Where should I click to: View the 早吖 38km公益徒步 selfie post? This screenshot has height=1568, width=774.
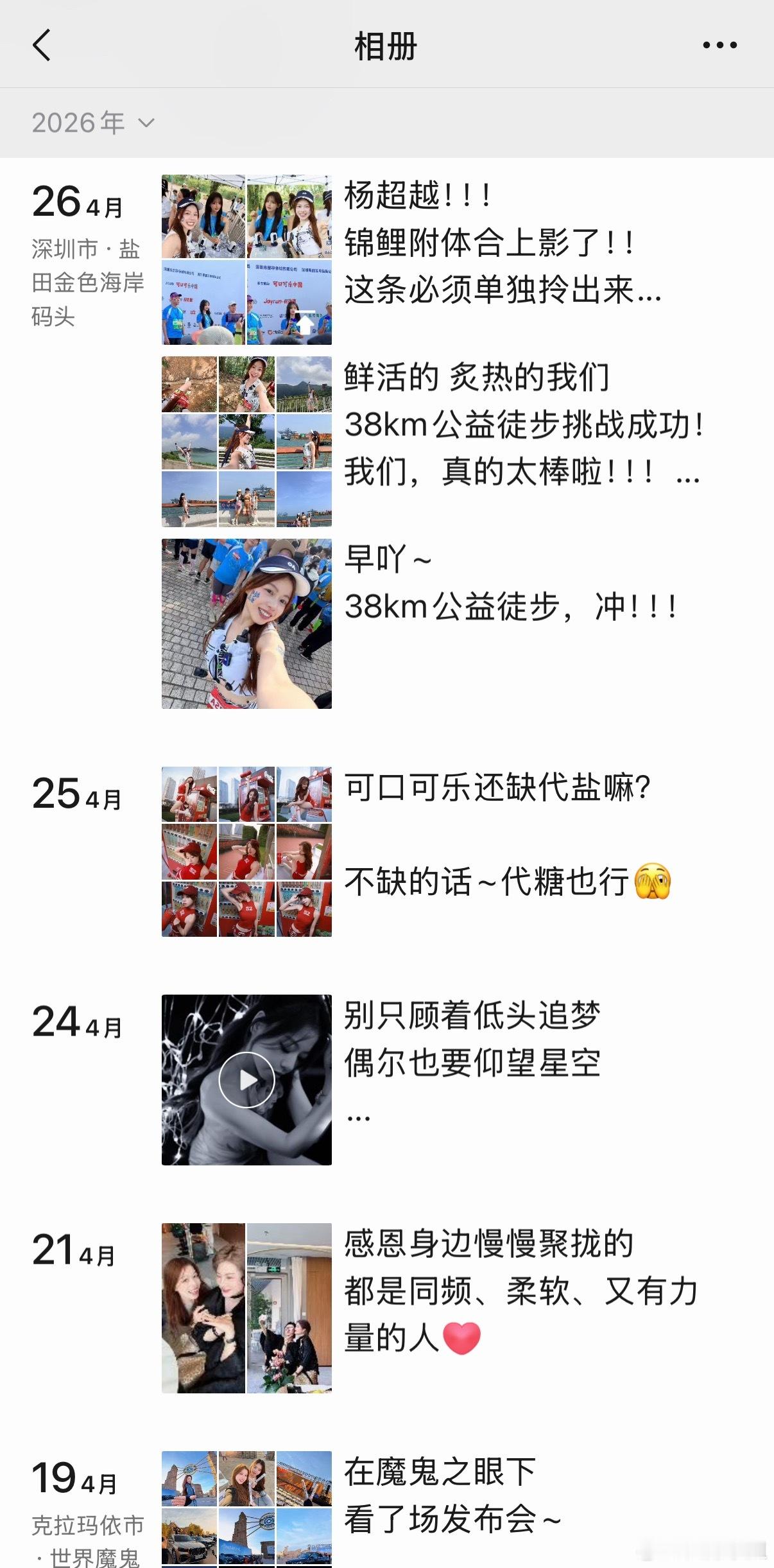pyautogui.click(x=246, y=623)
